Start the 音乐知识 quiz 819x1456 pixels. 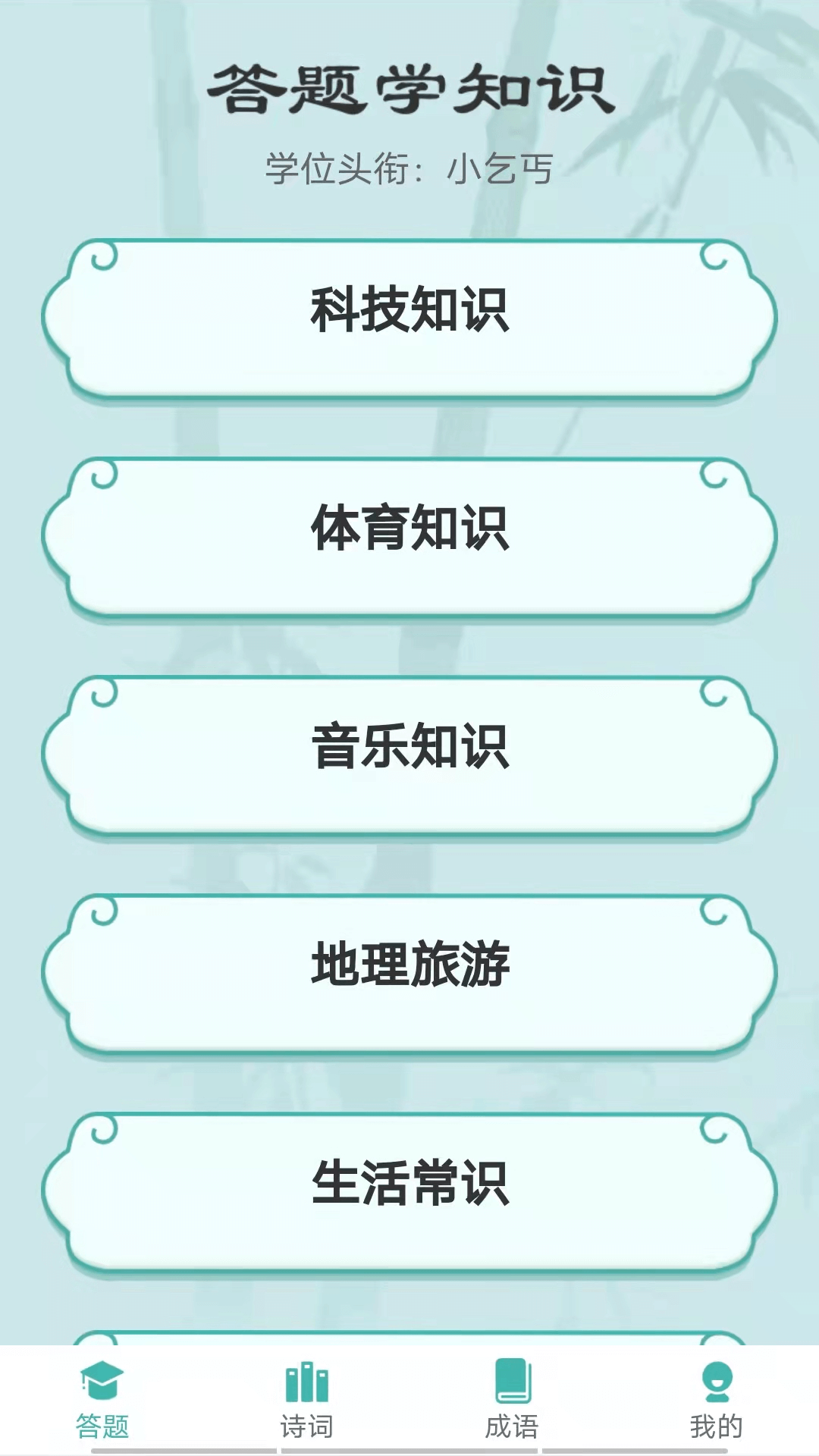409,754
